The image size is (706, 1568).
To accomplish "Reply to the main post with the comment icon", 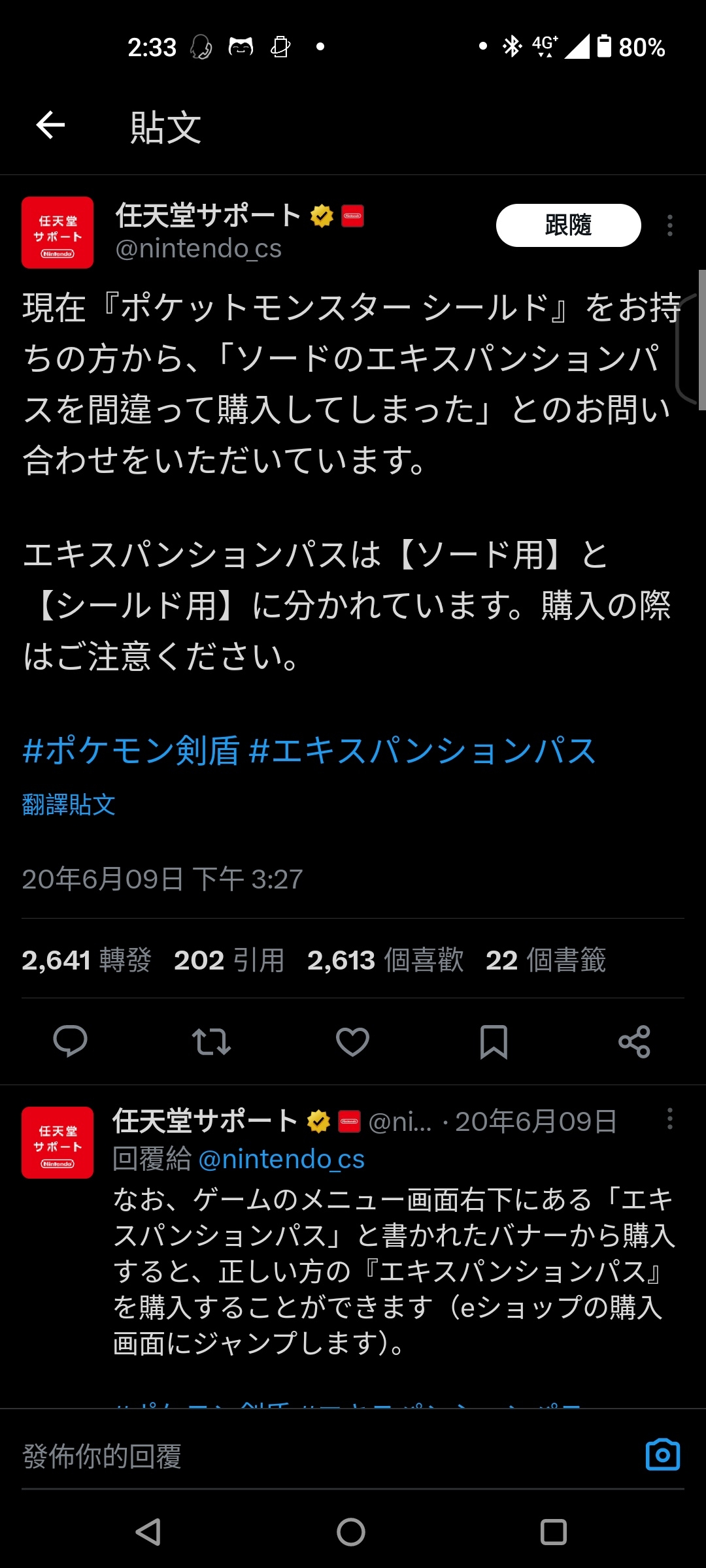I will (x=70, y=1041).
